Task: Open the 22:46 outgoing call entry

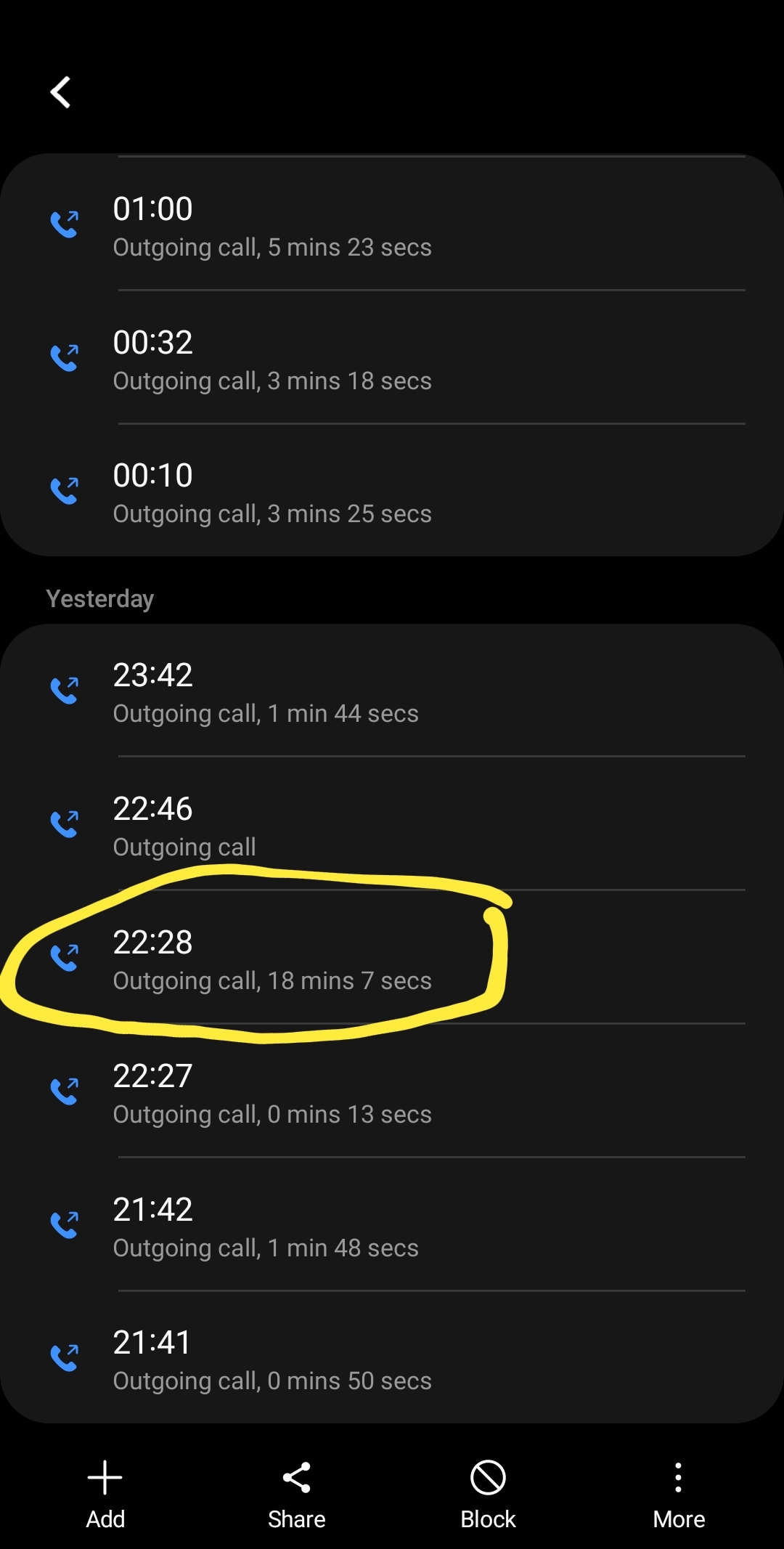Action: (x=392, y=826)
